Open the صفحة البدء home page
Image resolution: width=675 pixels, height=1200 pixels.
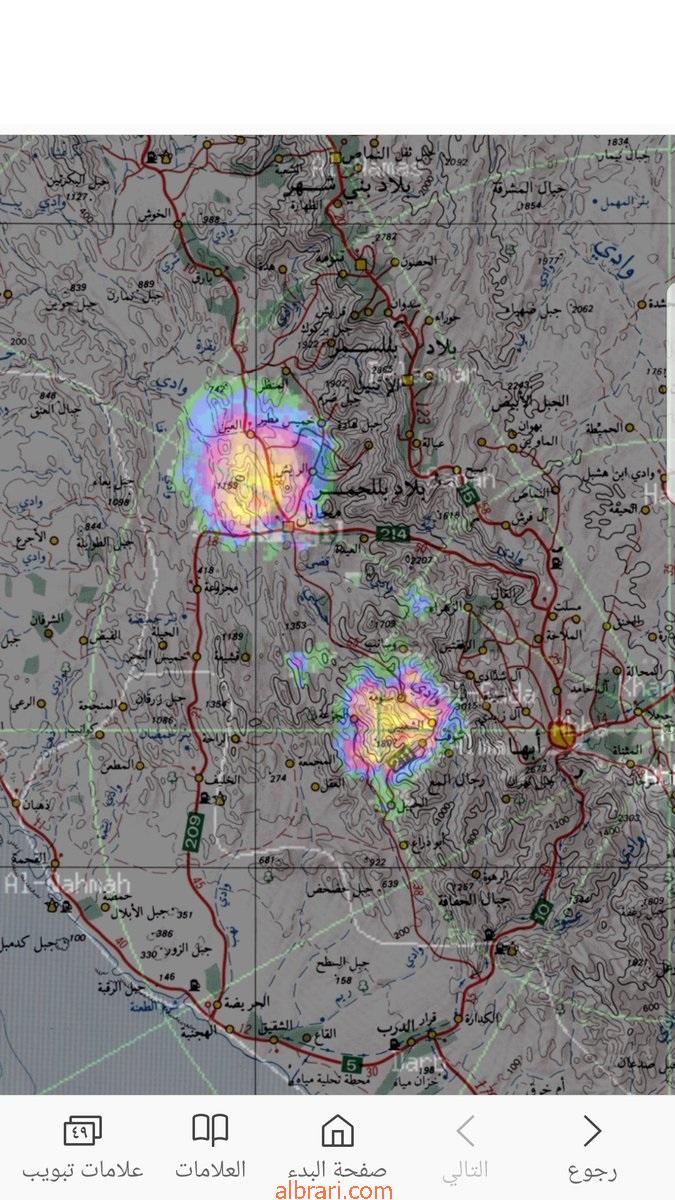[338, 1145]
